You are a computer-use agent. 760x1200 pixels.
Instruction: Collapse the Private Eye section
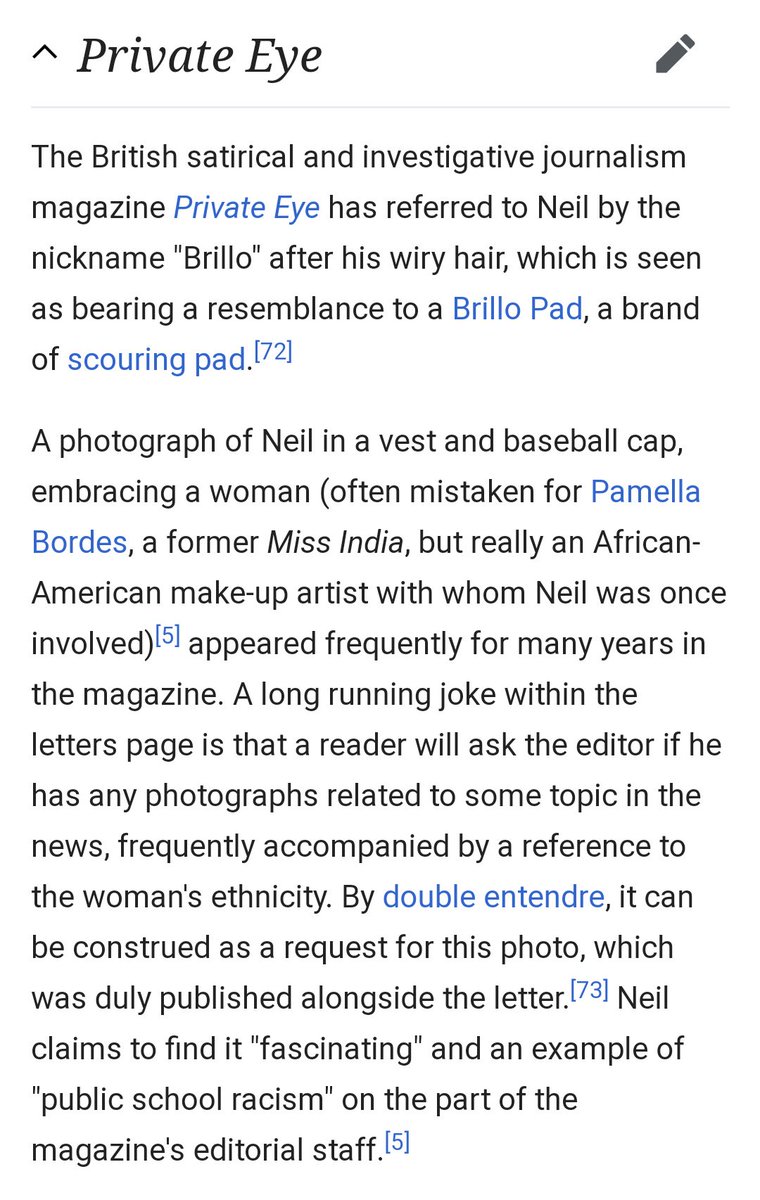(43, 56)
